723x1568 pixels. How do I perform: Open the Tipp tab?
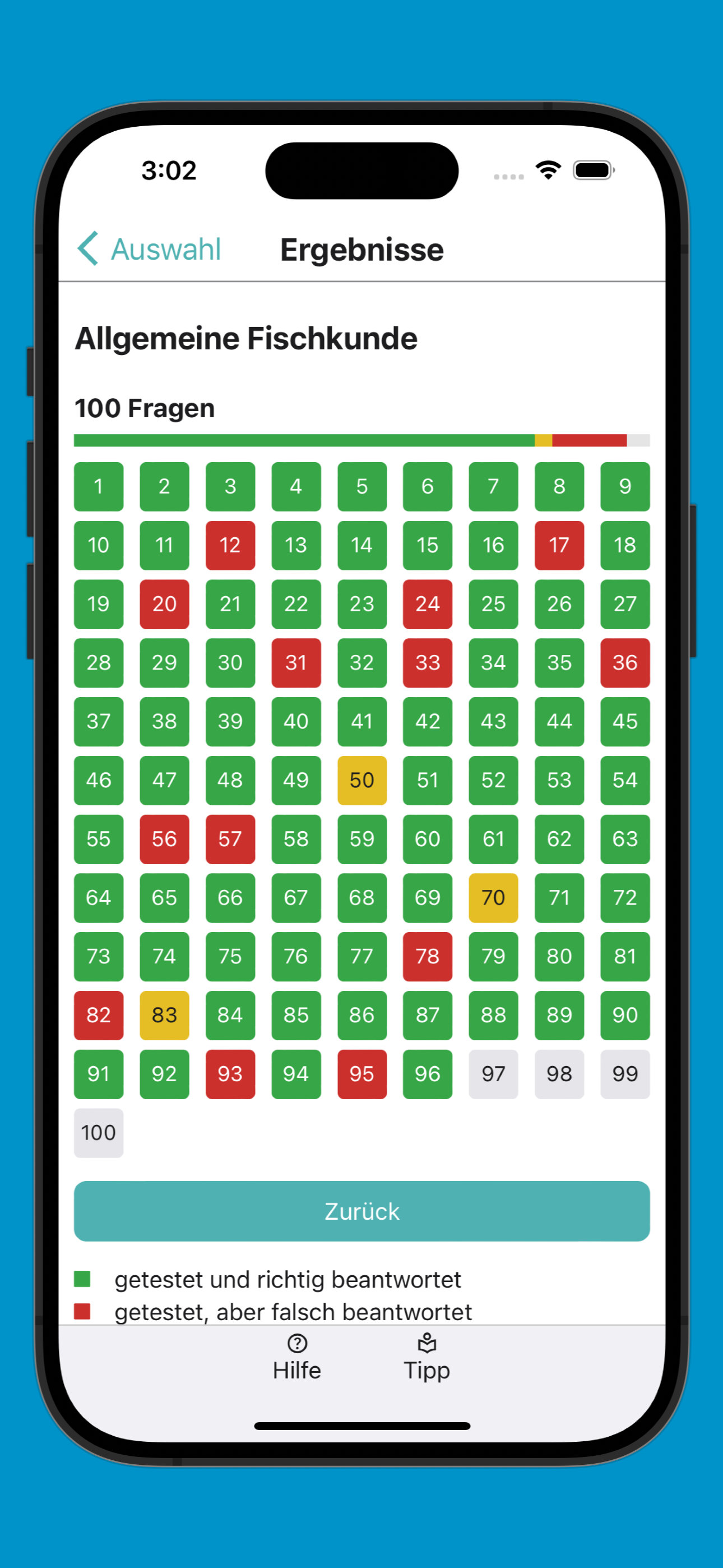[427, 1357]
